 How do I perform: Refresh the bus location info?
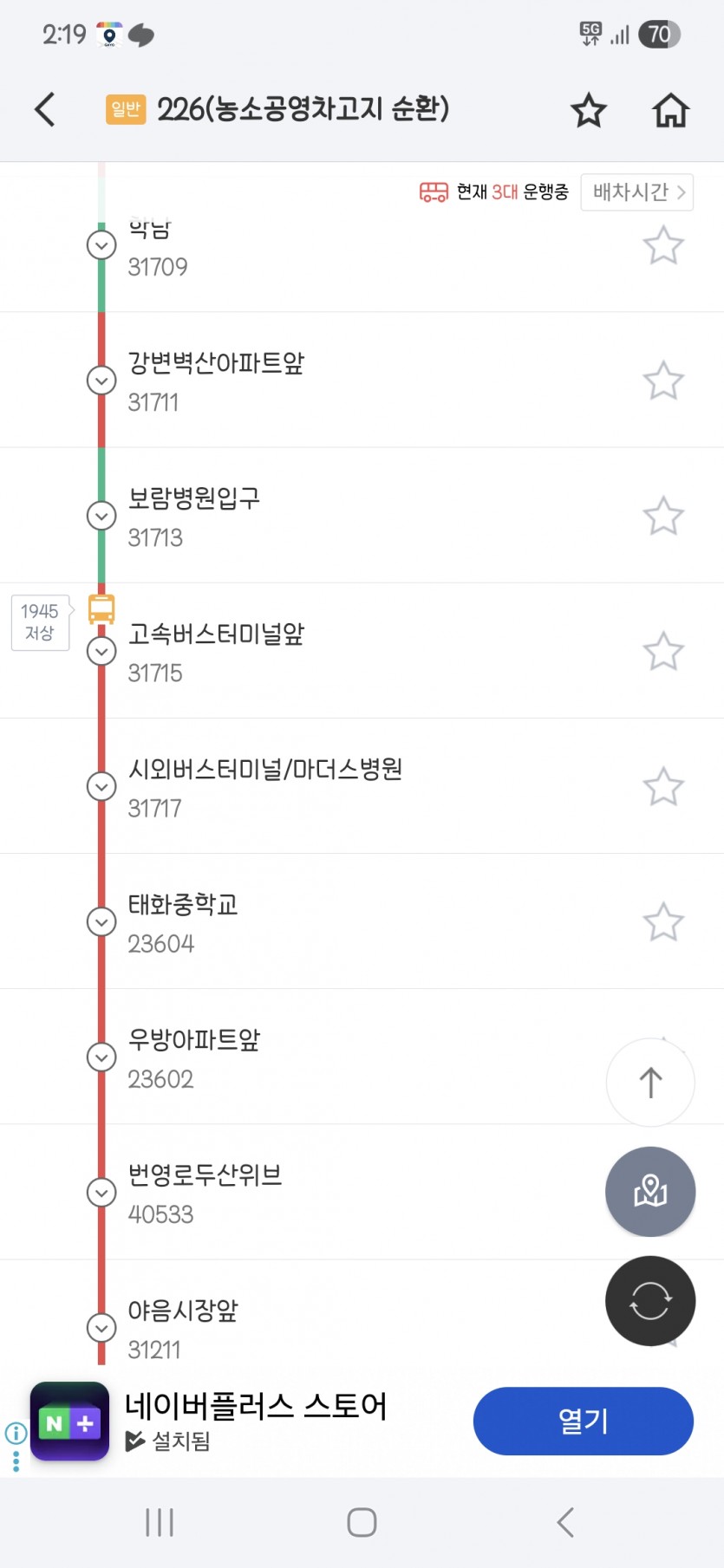coord(650,1301)
